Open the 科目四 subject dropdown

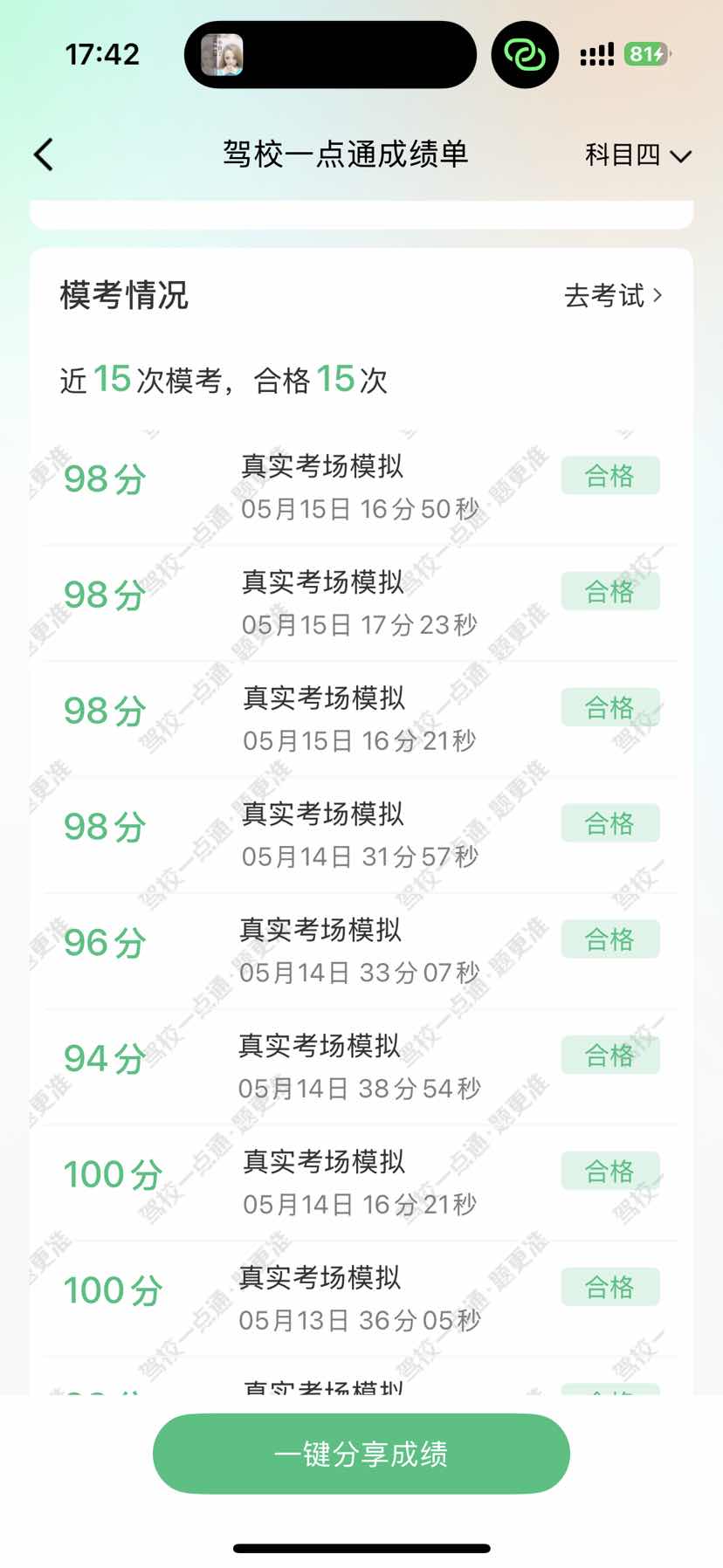[x=637, y=155]
